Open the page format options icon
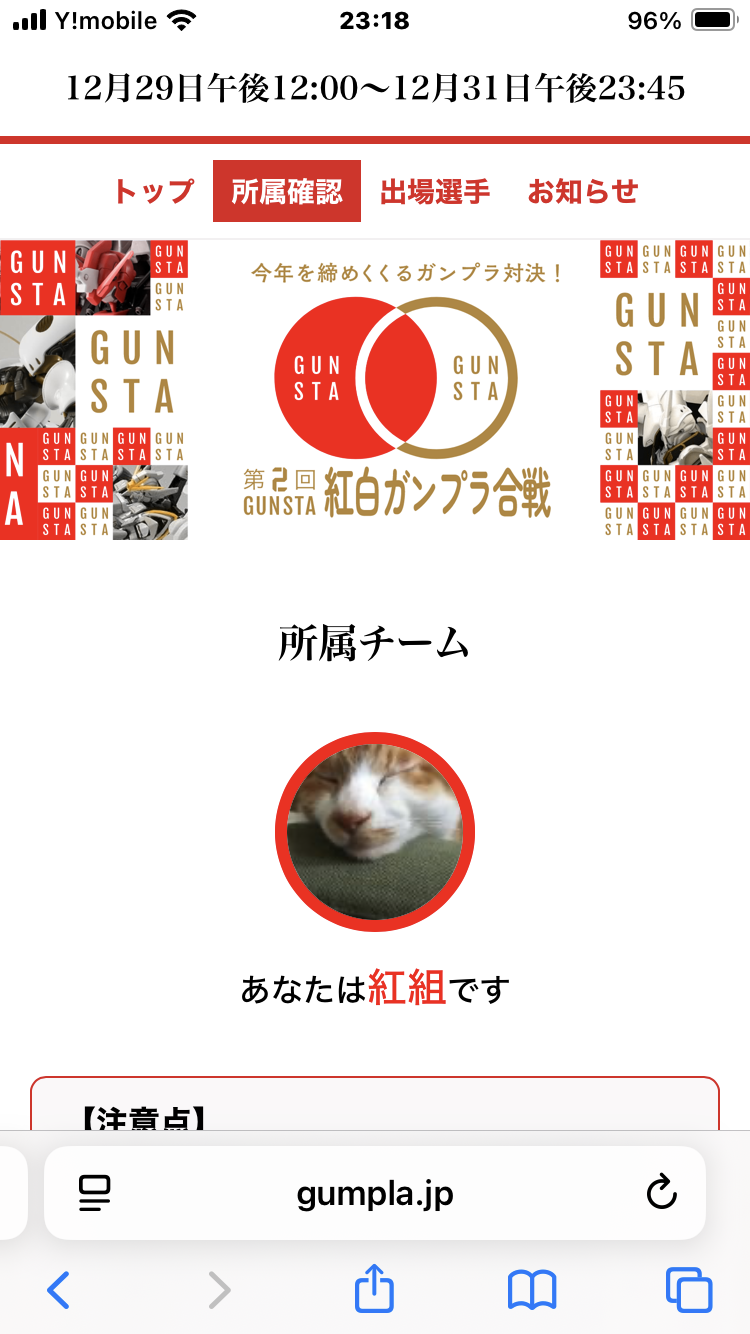This screenshot has width=750, height=1334. pos(95,1193)
